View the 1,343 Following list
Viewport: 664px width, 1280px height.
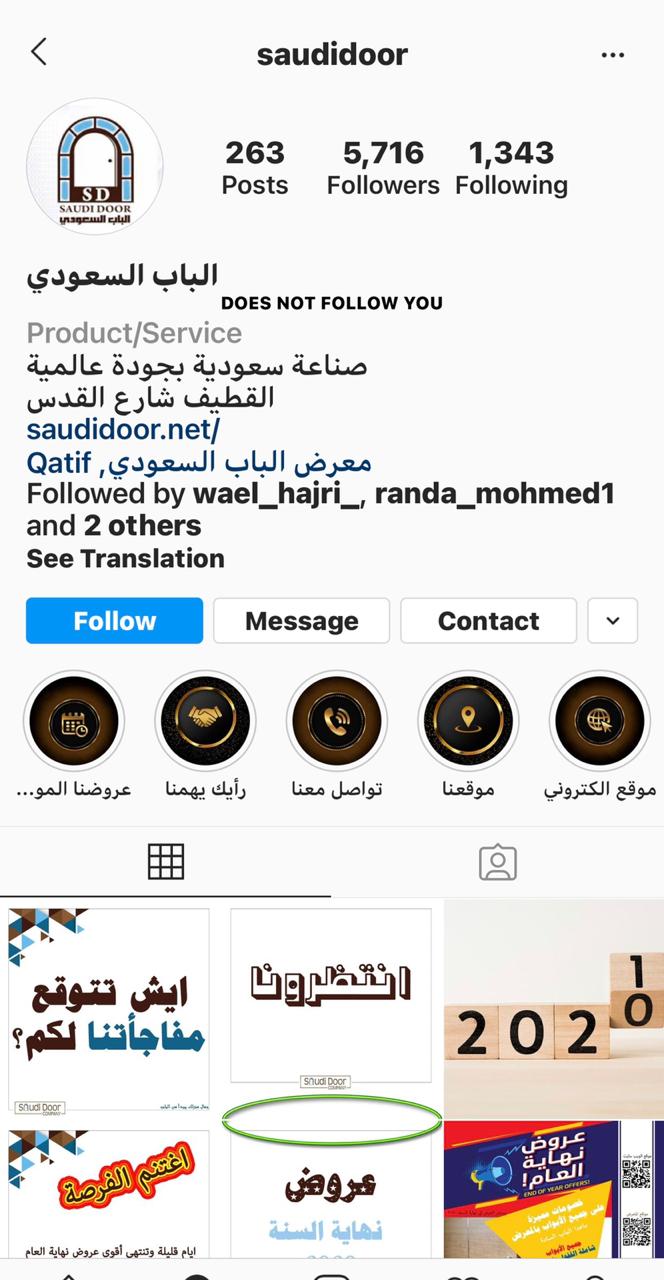coord(511,167)
